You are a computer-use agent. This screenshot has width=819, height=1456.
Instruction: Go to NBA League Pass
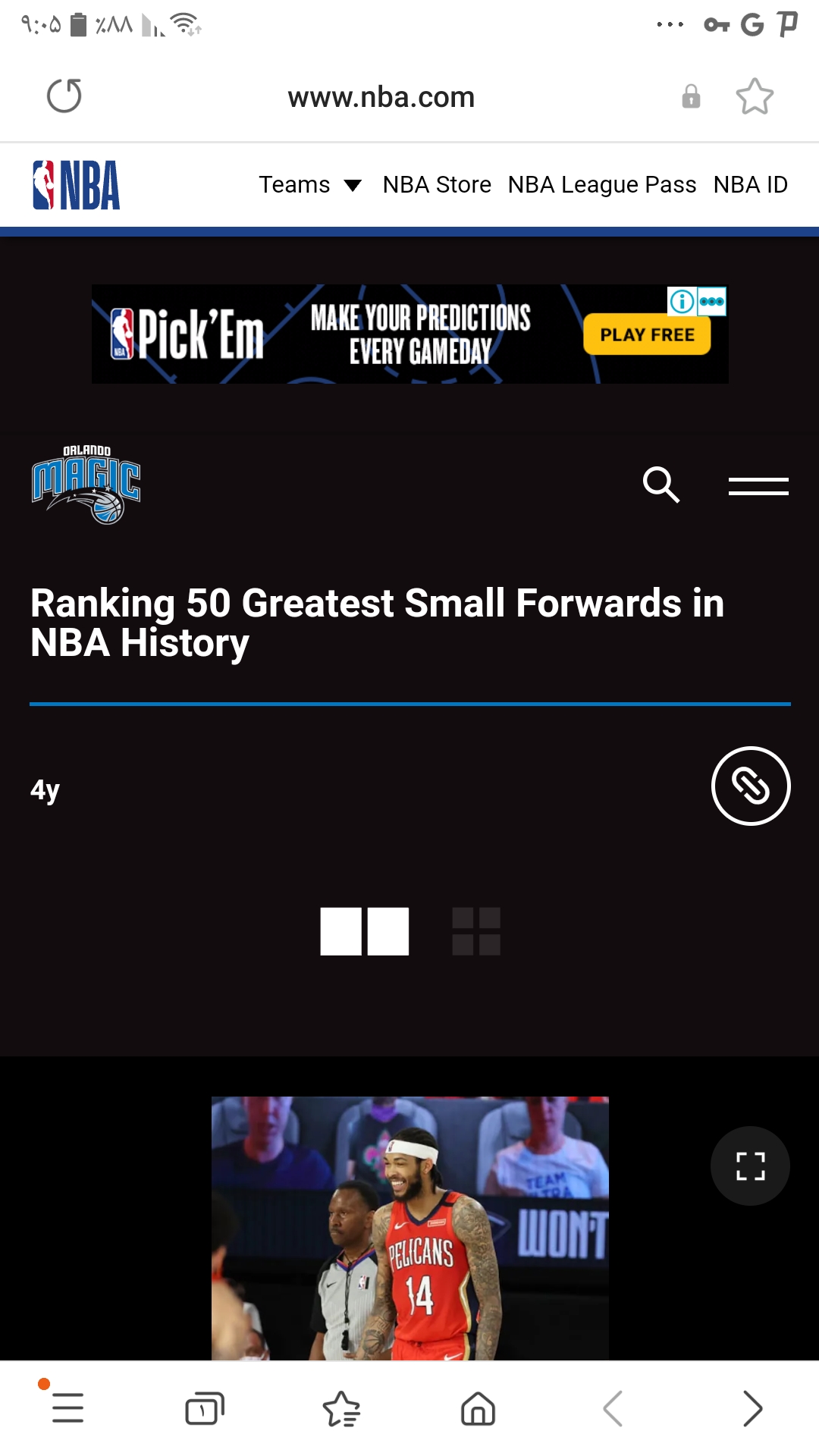[x=602, y=184]
